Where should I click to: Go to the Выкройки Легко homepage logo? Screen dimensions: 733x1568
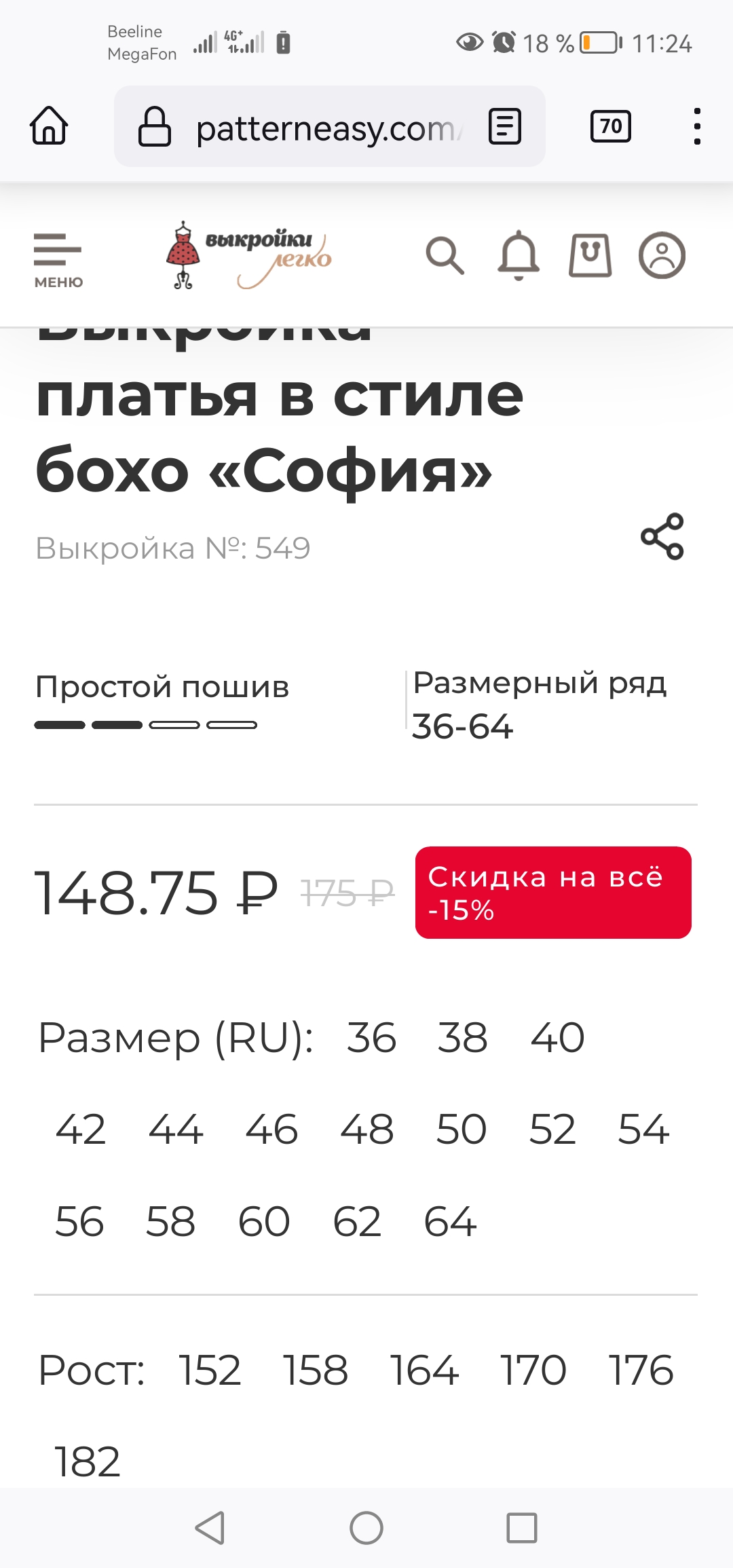tap(249, 256)
